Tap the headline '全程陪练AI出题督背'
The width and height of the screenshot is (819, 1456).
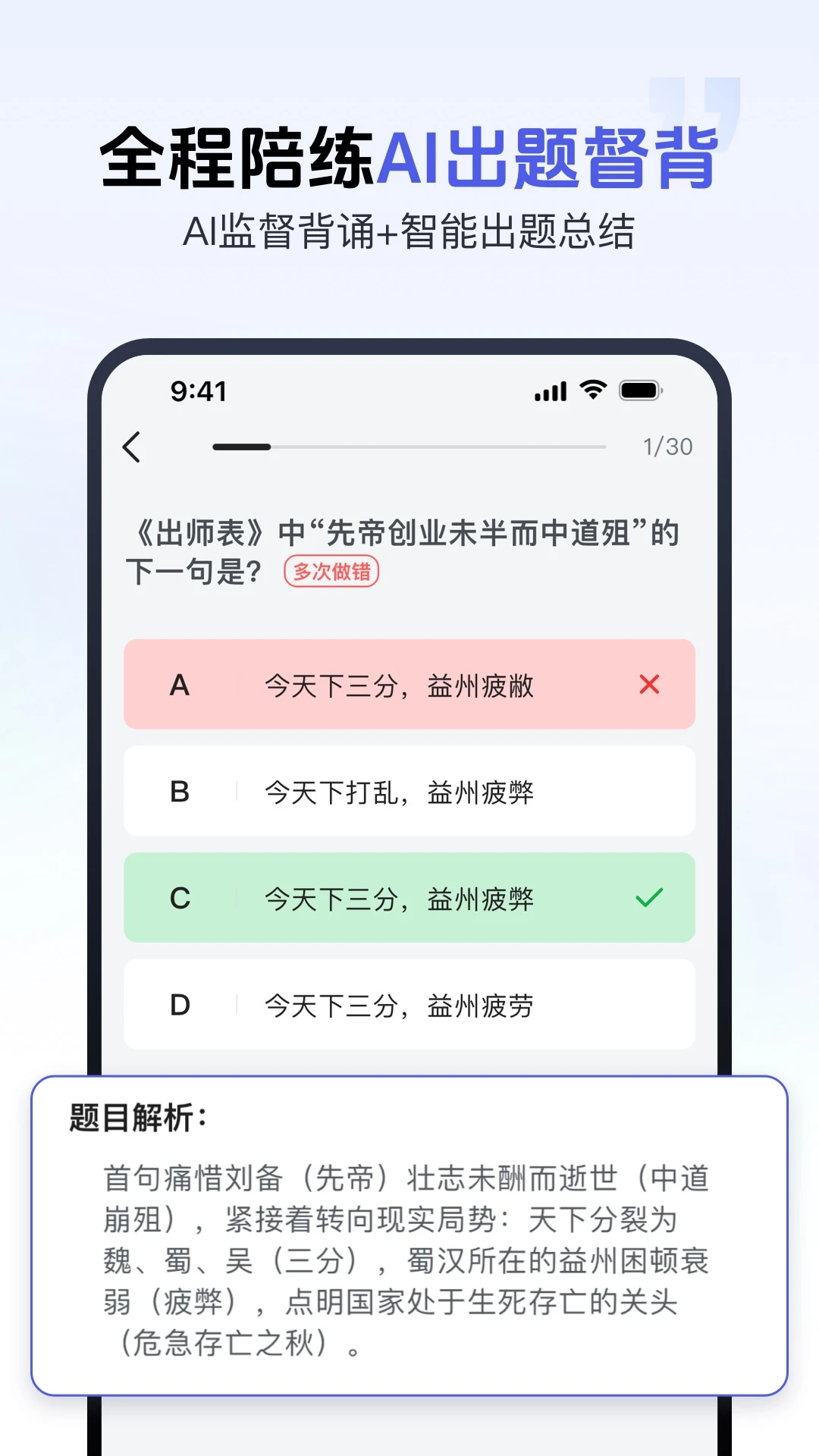[x=409, y=155]
